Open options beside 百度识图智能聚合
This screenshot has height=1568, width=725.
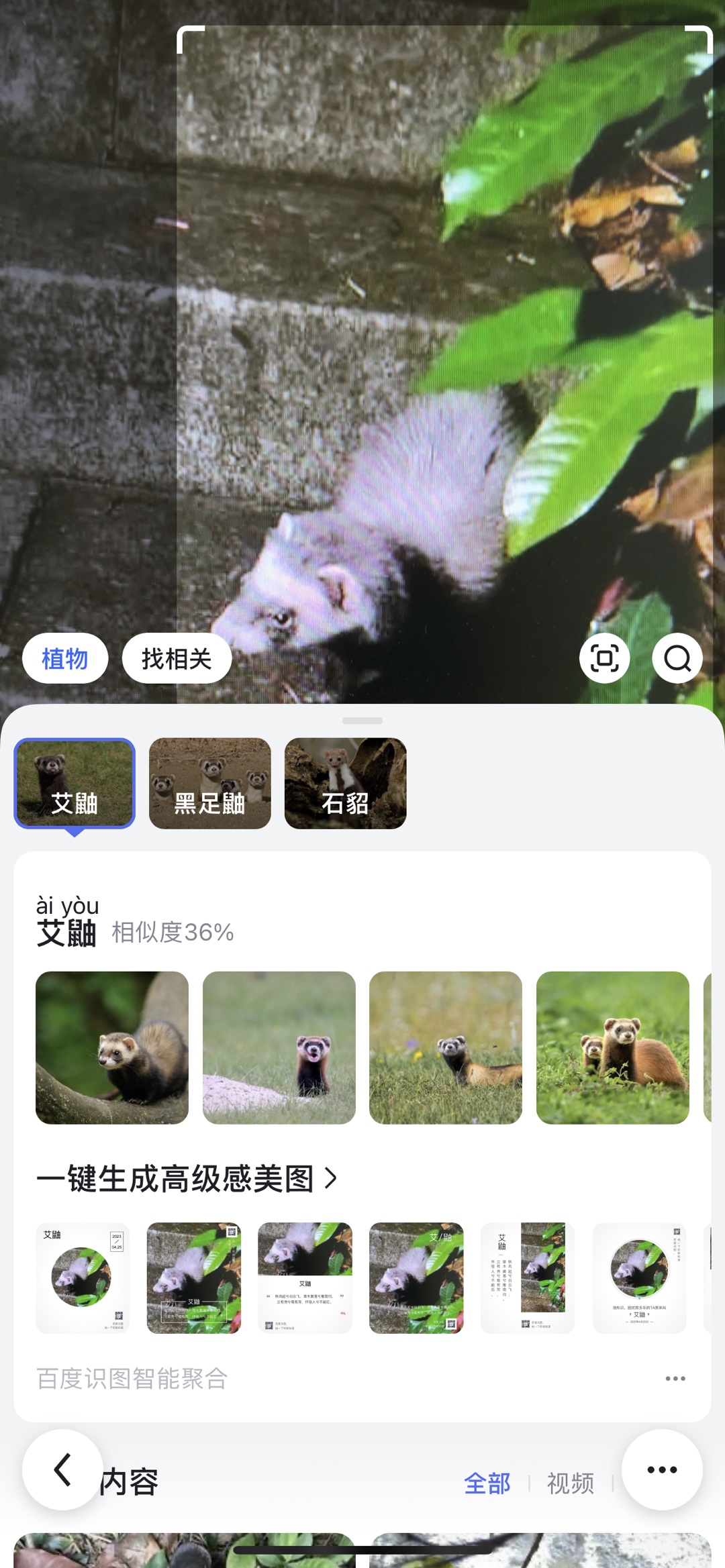coord(675,1378)
